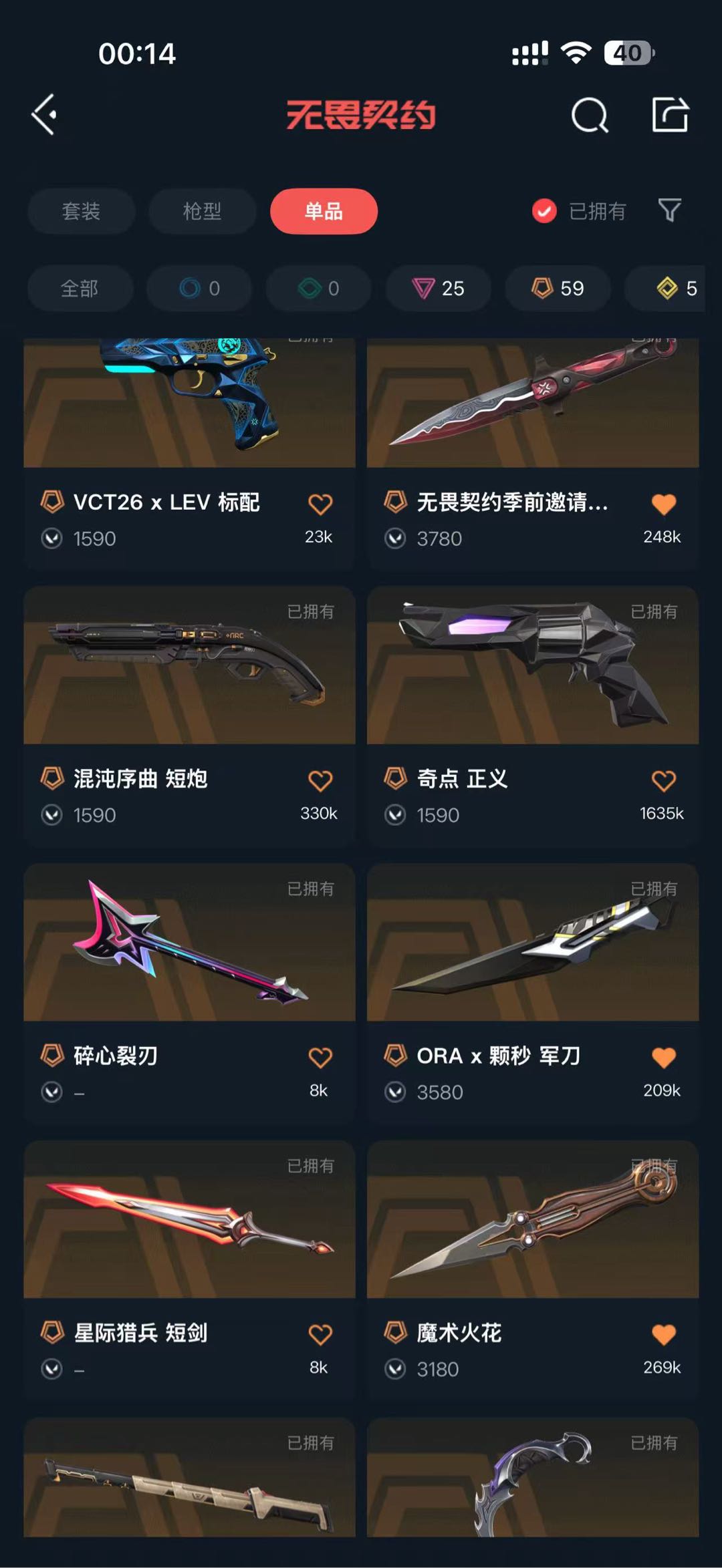Like the 星际猎兵 短剑 skin

[x=320, y=1335]
